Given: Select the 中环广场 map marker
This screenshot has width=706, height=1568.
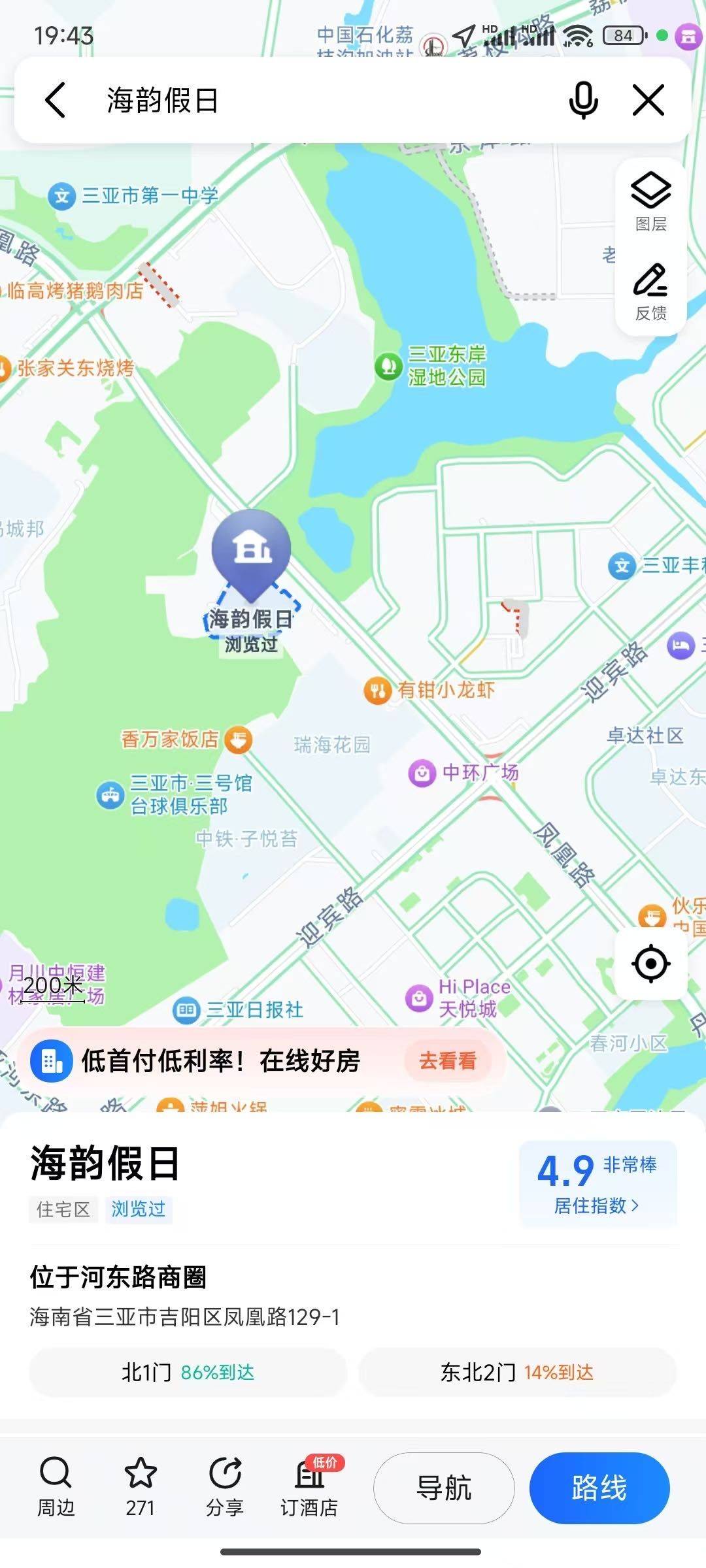Looking at the screenshot, I should coord(463,773).
